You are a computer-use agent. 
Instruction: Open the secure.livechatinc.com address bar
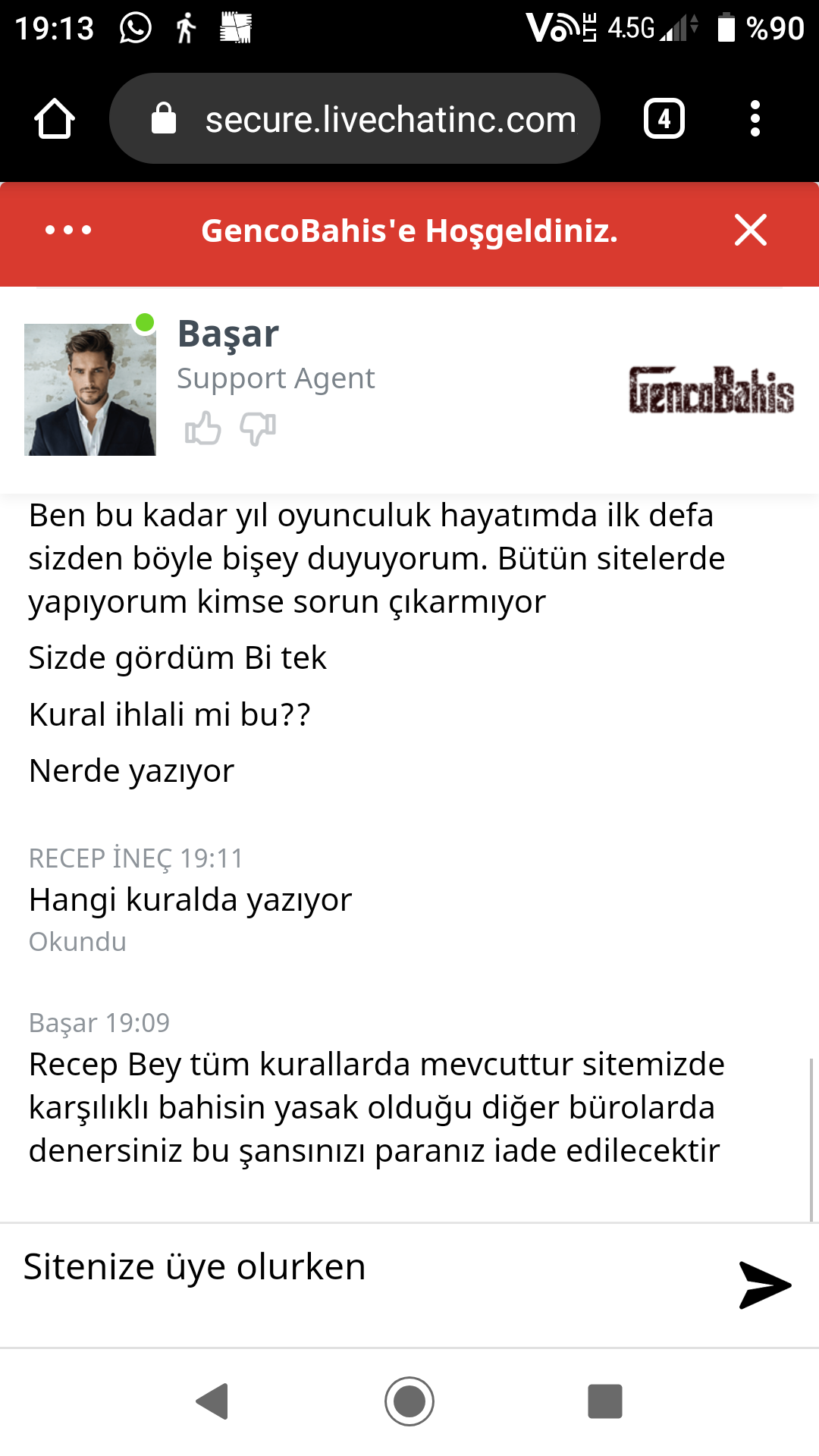[355, 119]
